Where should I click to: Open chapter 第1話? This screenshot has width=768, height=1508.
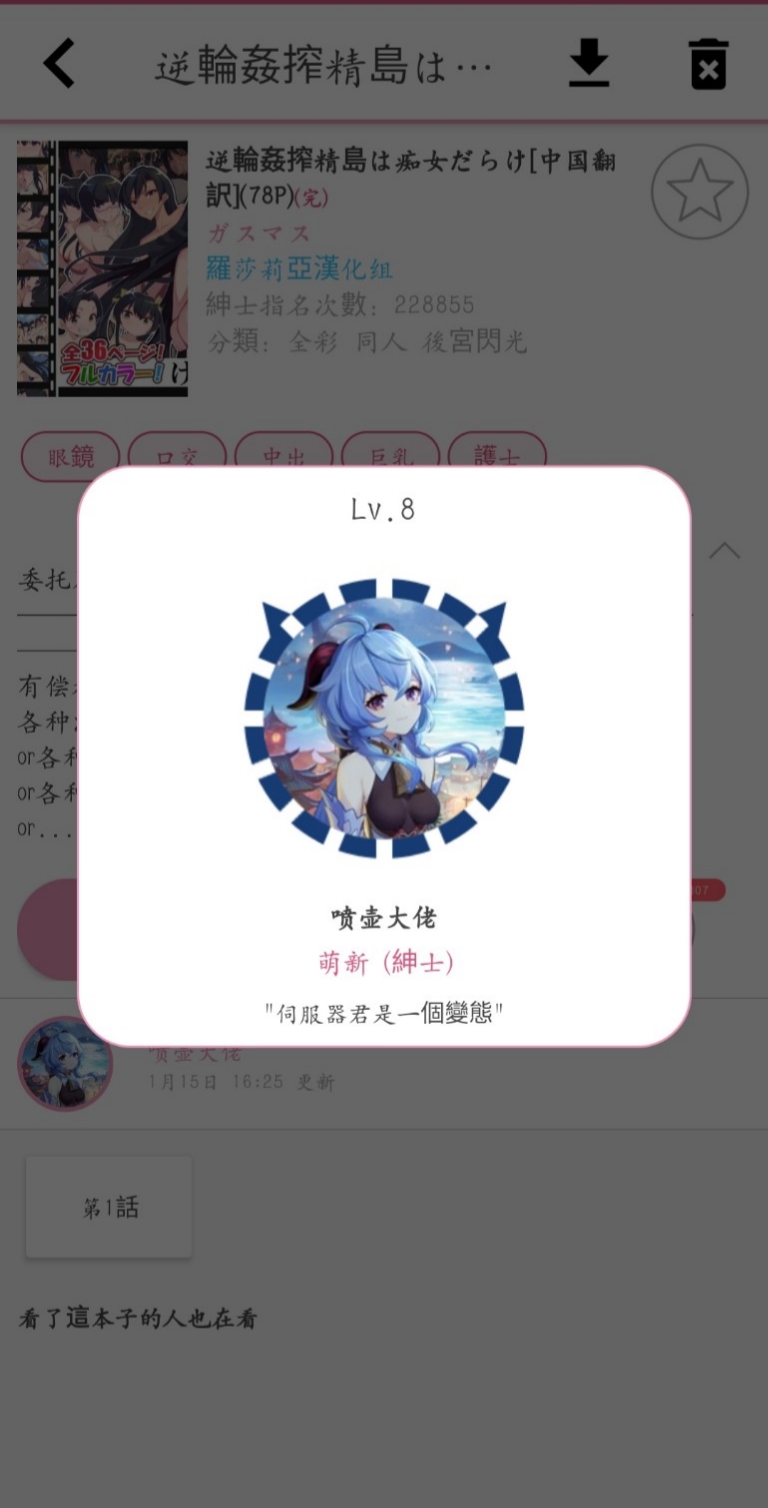[109, 1207]
